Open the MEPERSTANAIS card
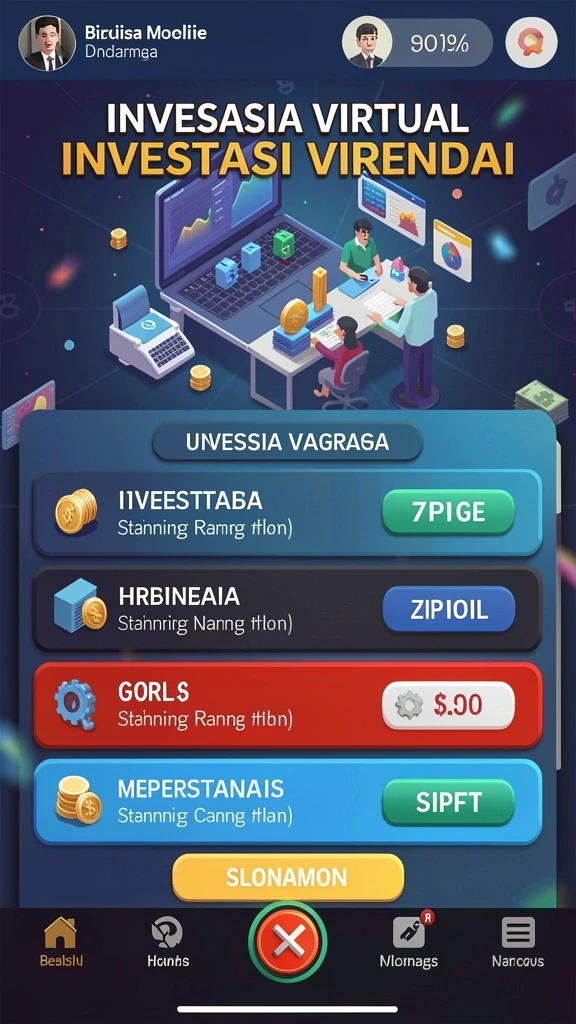This screenshot has width=576, height=1024. point(287,802)
